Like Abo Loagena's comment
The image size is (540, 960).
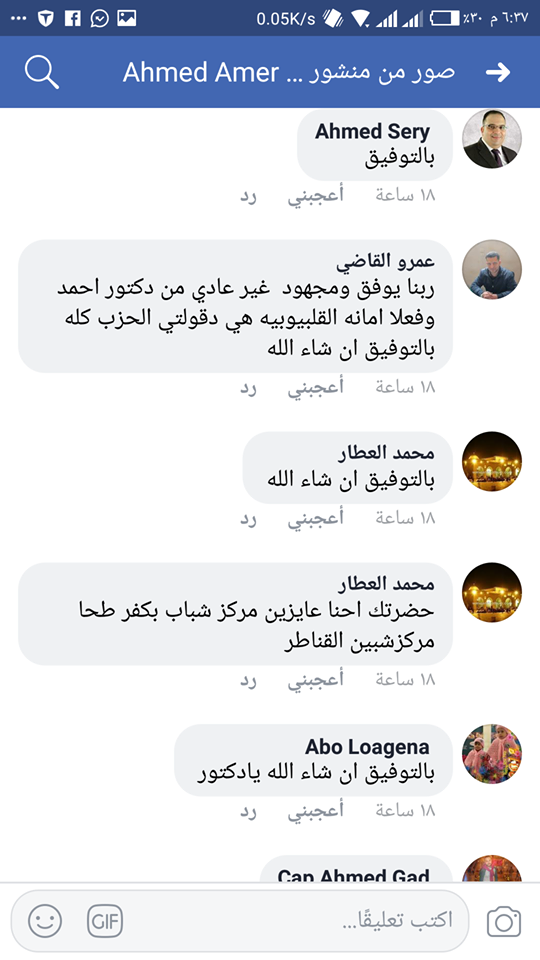(316, 811)
